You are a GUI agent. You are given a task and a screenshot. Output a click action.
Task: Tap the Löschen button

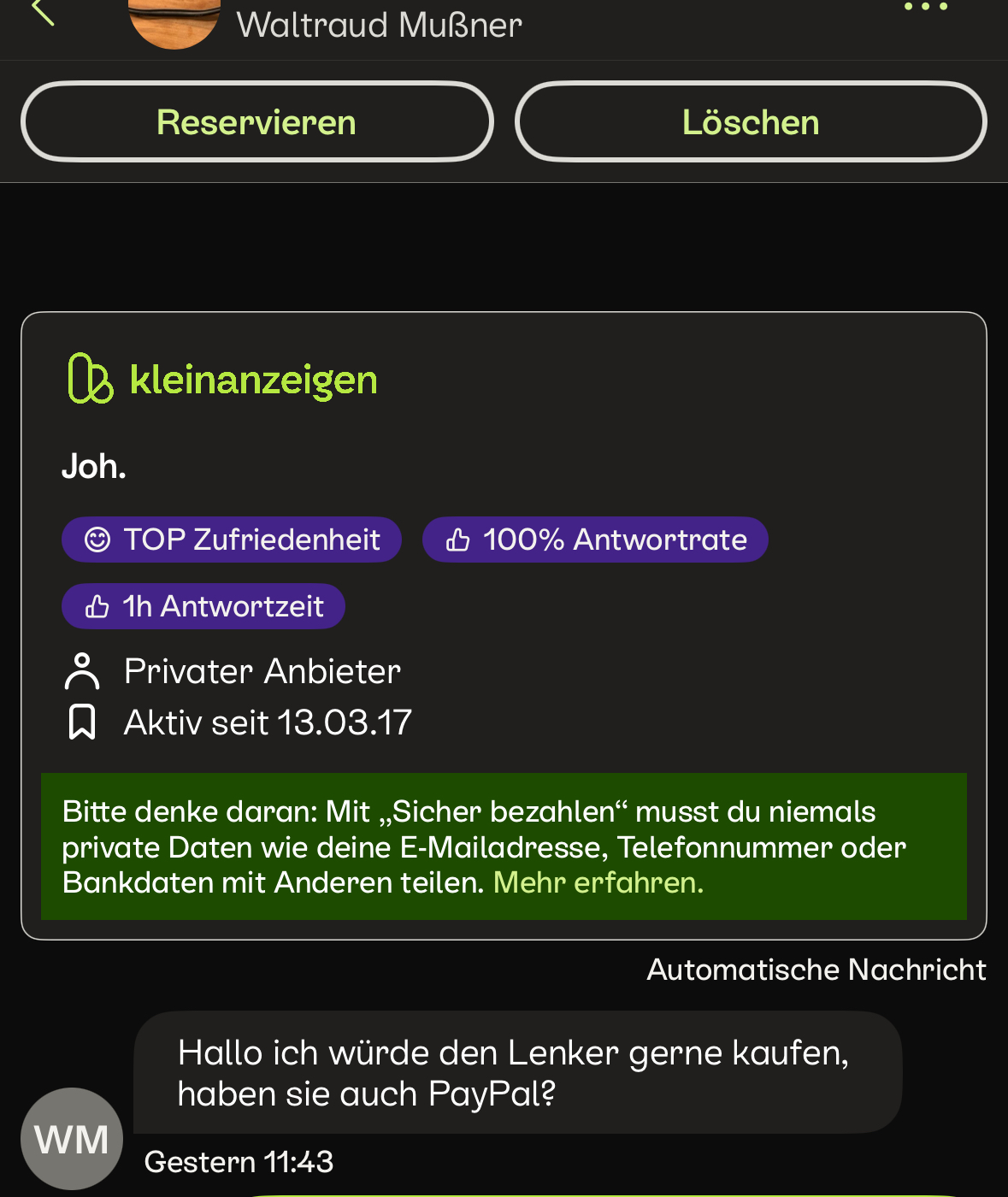tap(751, 122)
